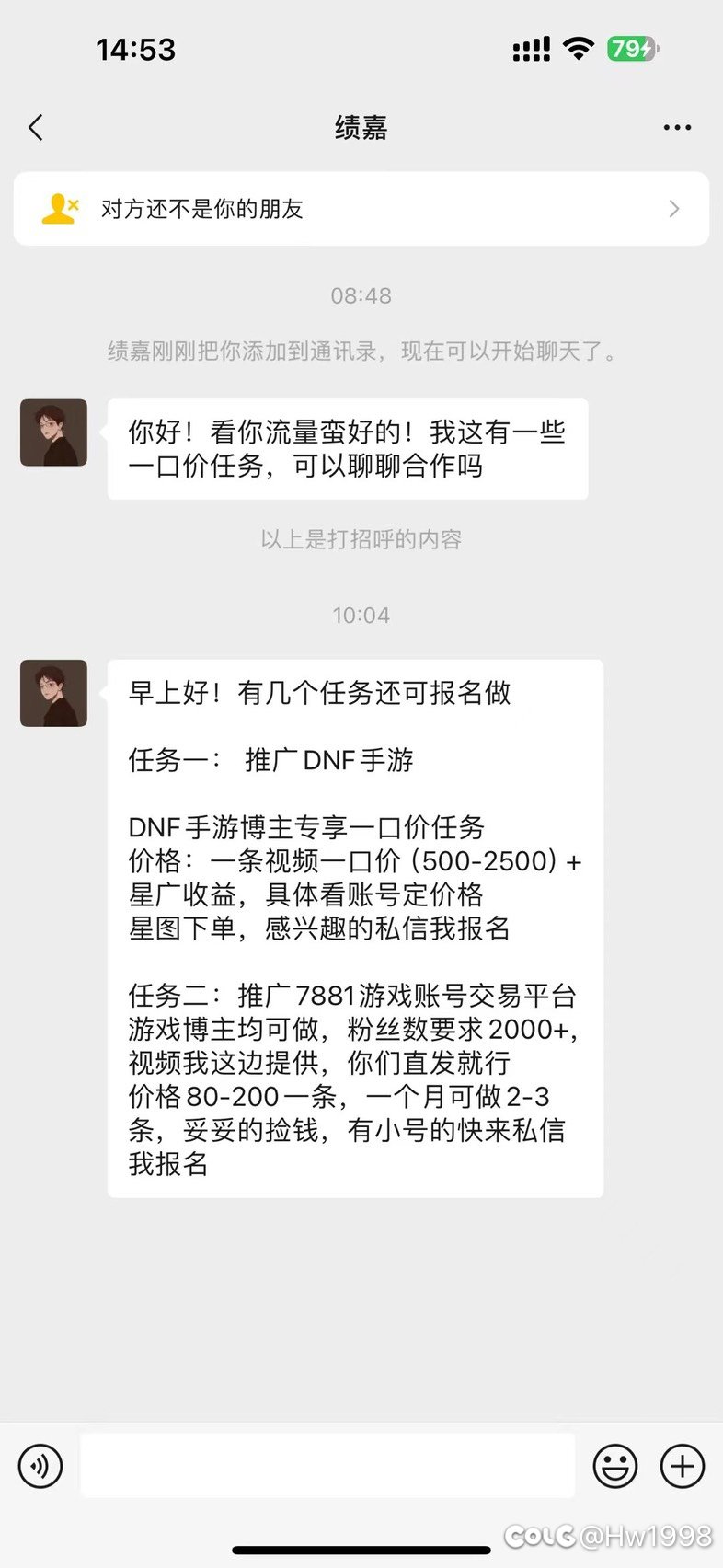Go back from the 绩嘉 chat
The height and width of the screenshot is (1568, 723).
[x=36, y=127]
